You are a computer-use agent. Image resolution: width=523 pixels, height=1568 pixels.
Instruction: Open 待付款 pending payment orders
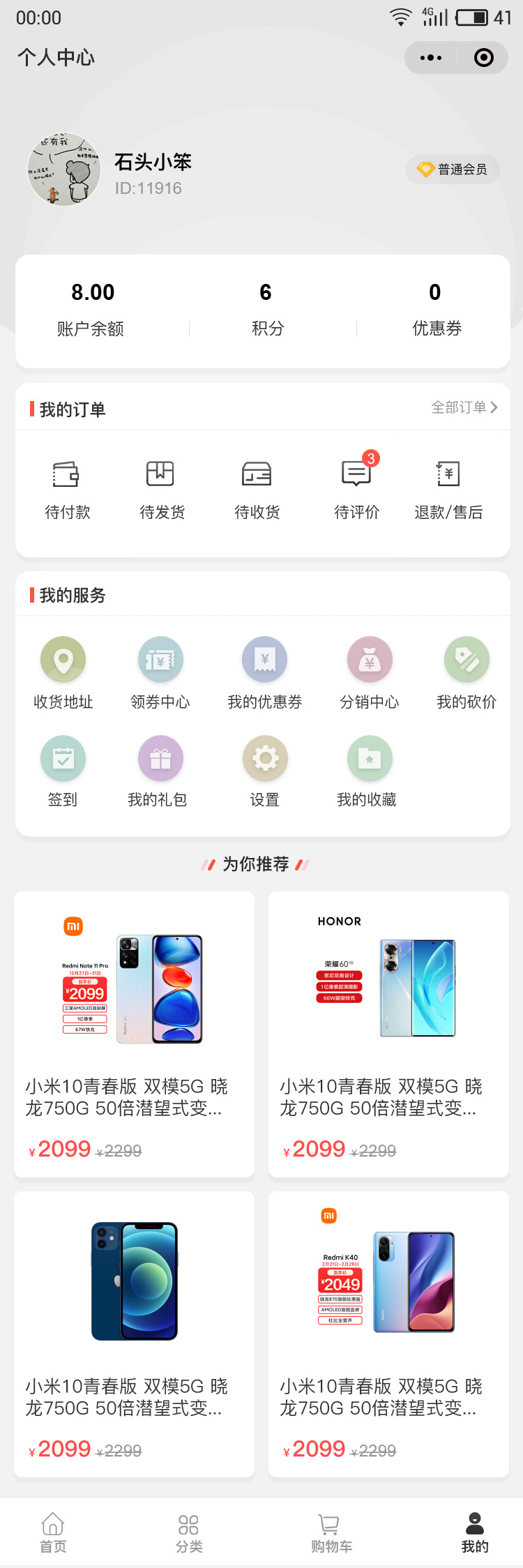(x=67, y=488)
